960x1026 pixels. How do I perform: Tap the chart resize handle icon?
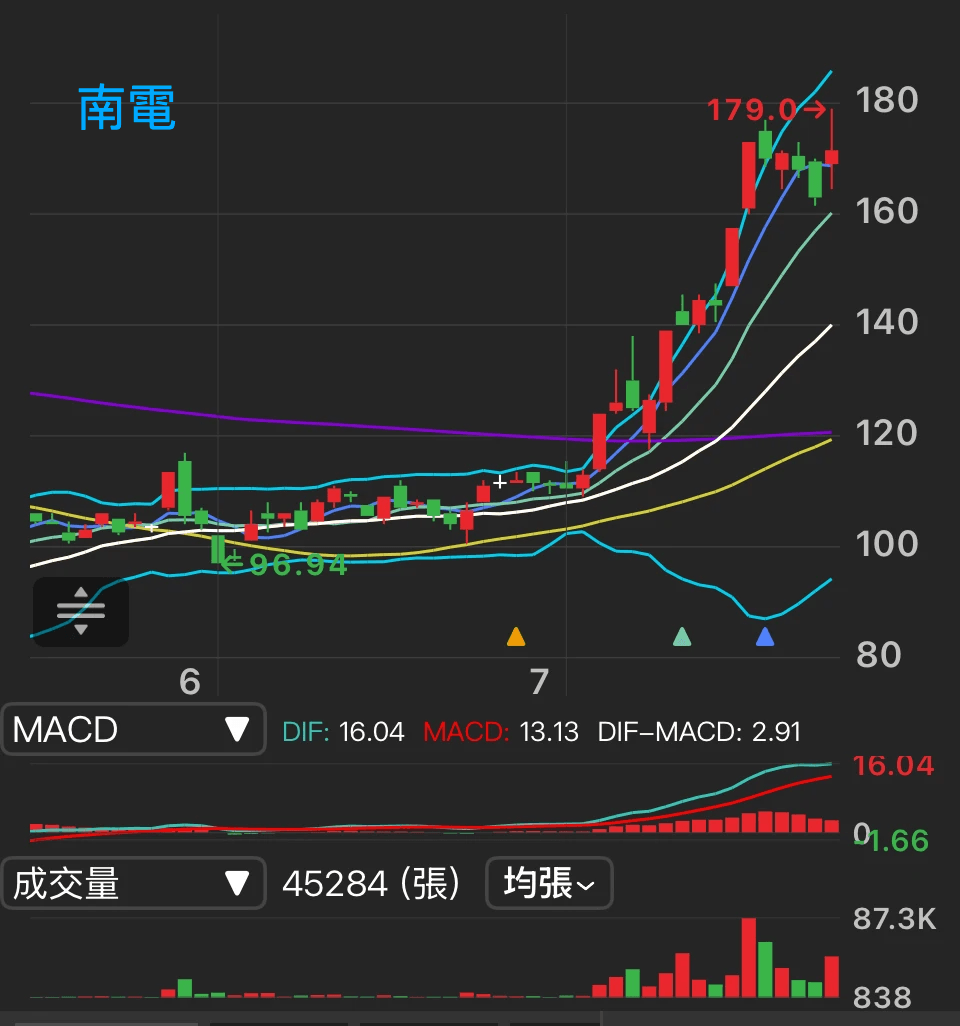81,611
